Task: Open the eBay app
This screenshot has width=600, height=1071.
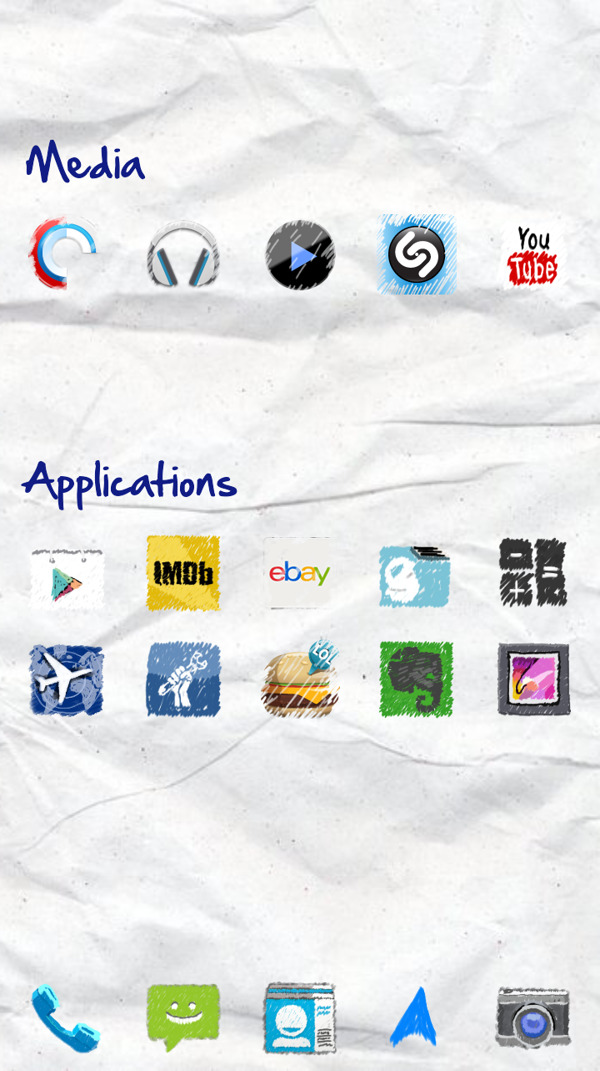Action: point(299,573)
